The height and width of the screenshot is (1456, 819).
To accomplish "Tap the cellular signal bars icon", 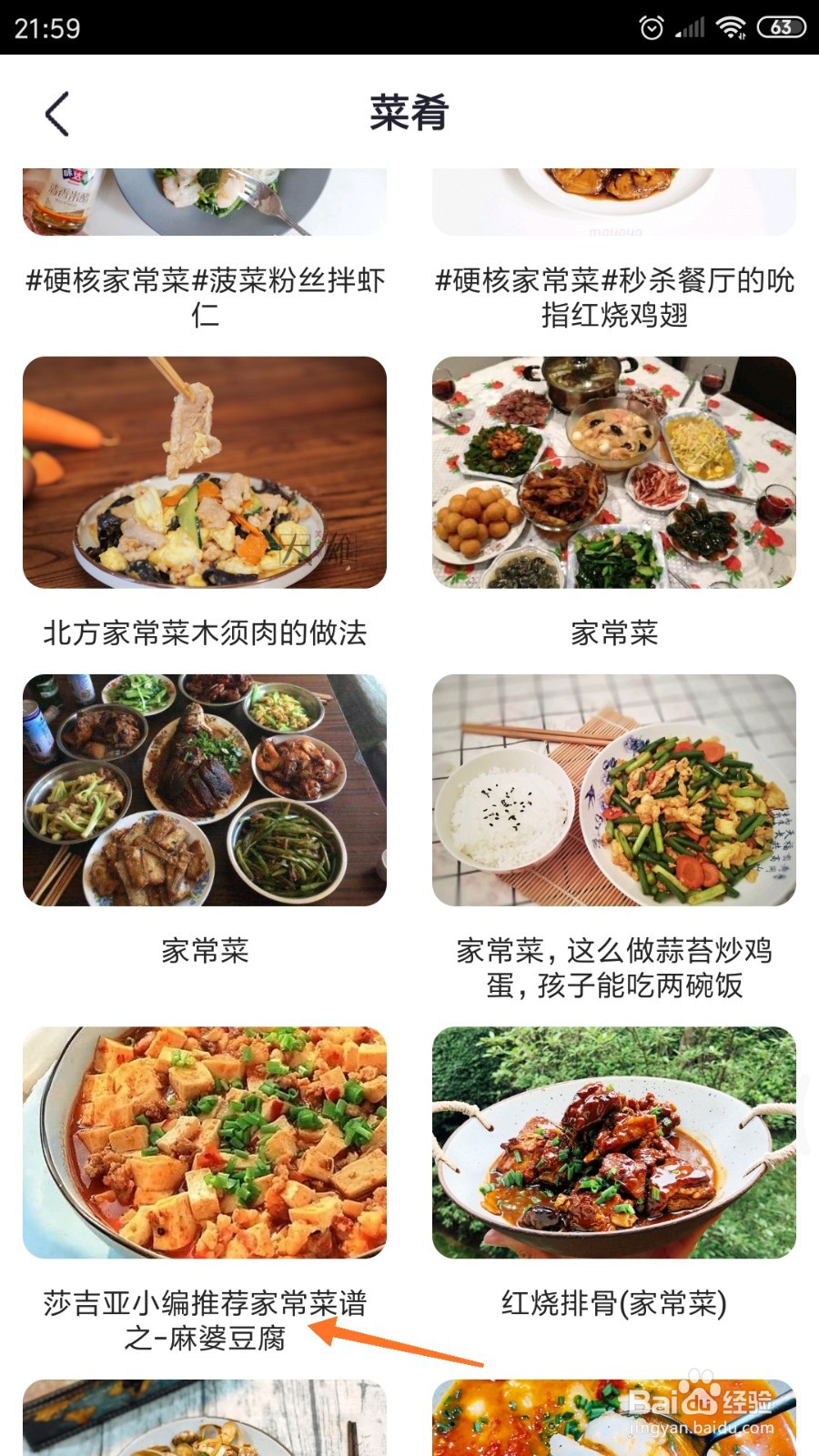I will click(x=688, y=27).
